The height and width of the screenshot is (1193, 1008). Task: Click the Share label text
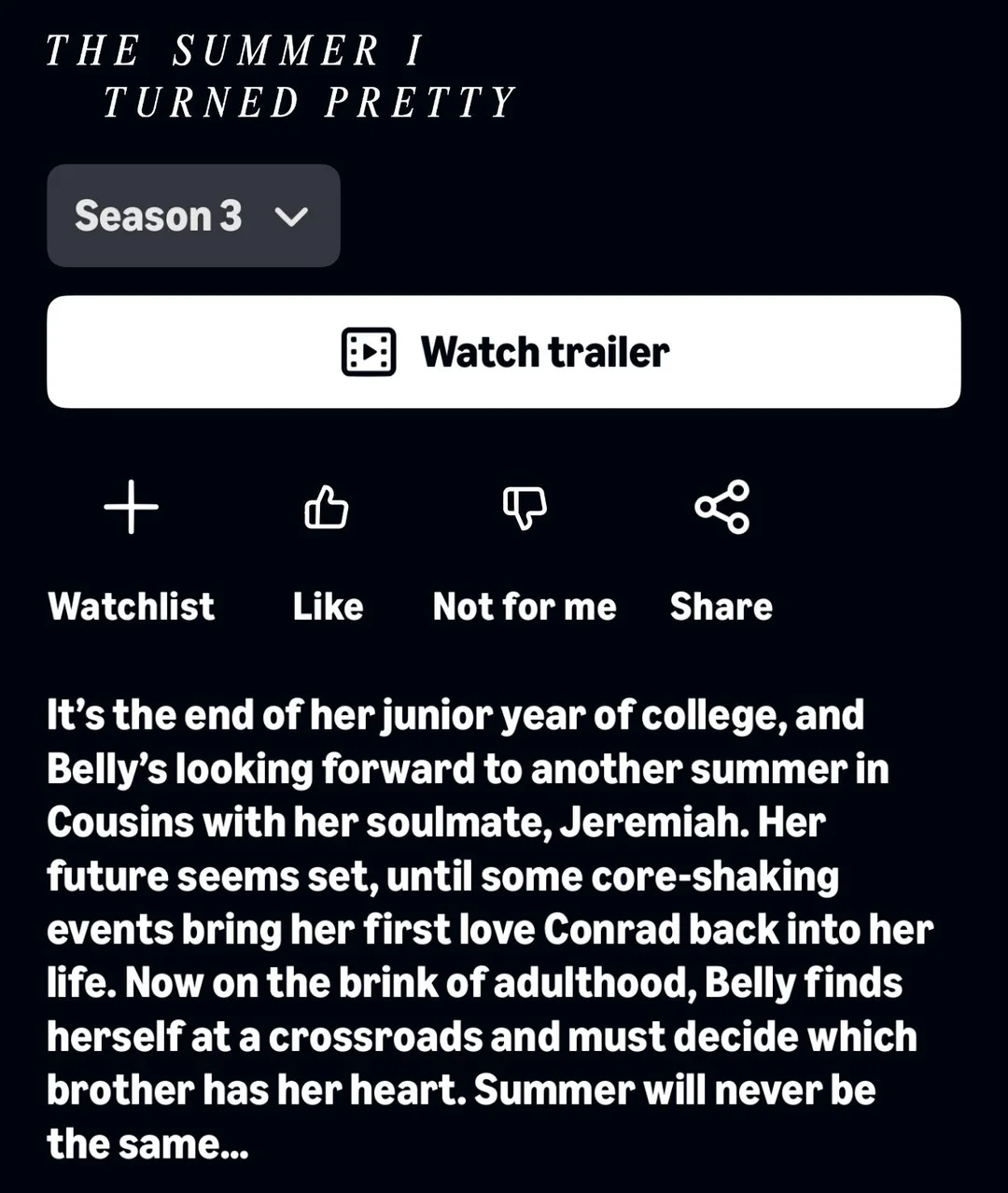coord(721,606)
